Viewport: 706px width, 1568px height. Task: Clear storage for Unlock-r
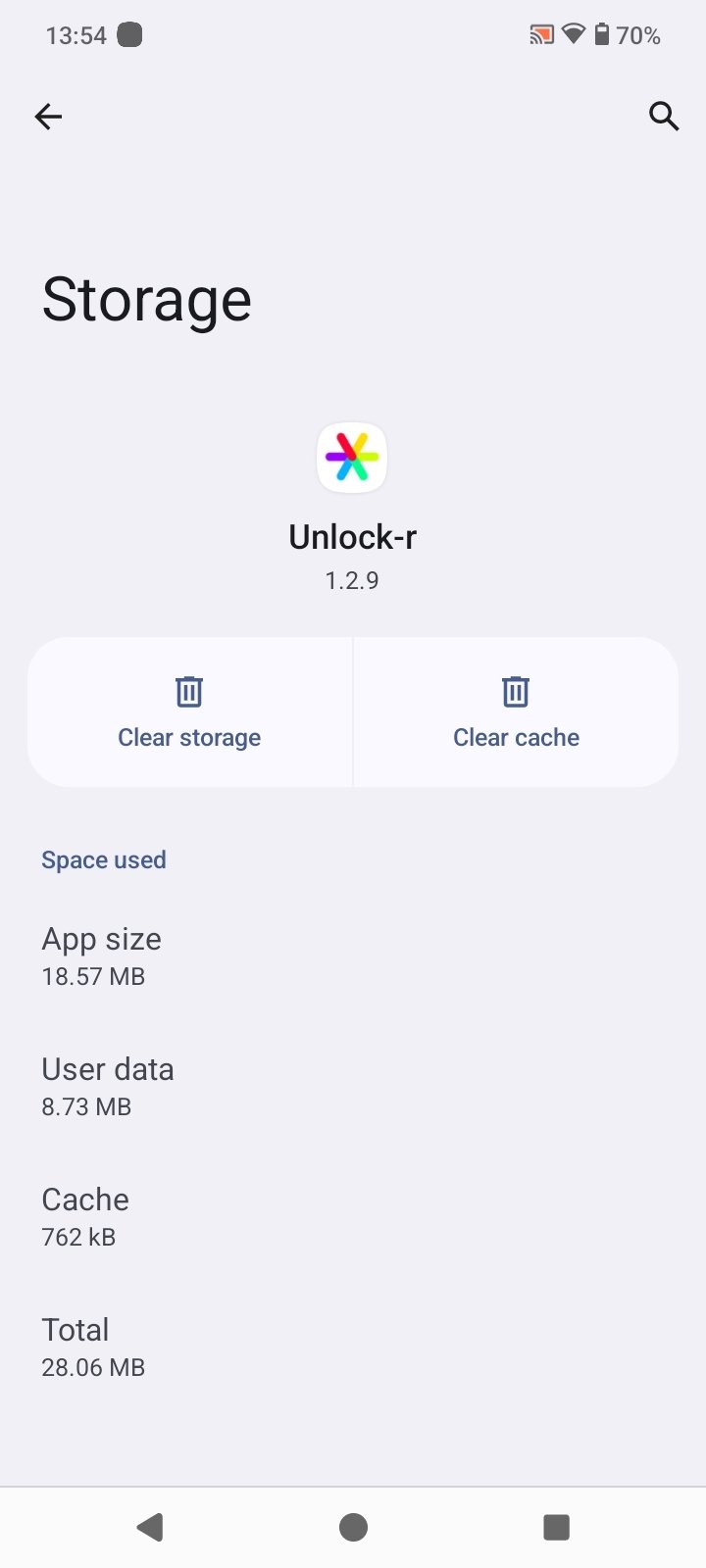pyautogui.click(x=189, y=712)
